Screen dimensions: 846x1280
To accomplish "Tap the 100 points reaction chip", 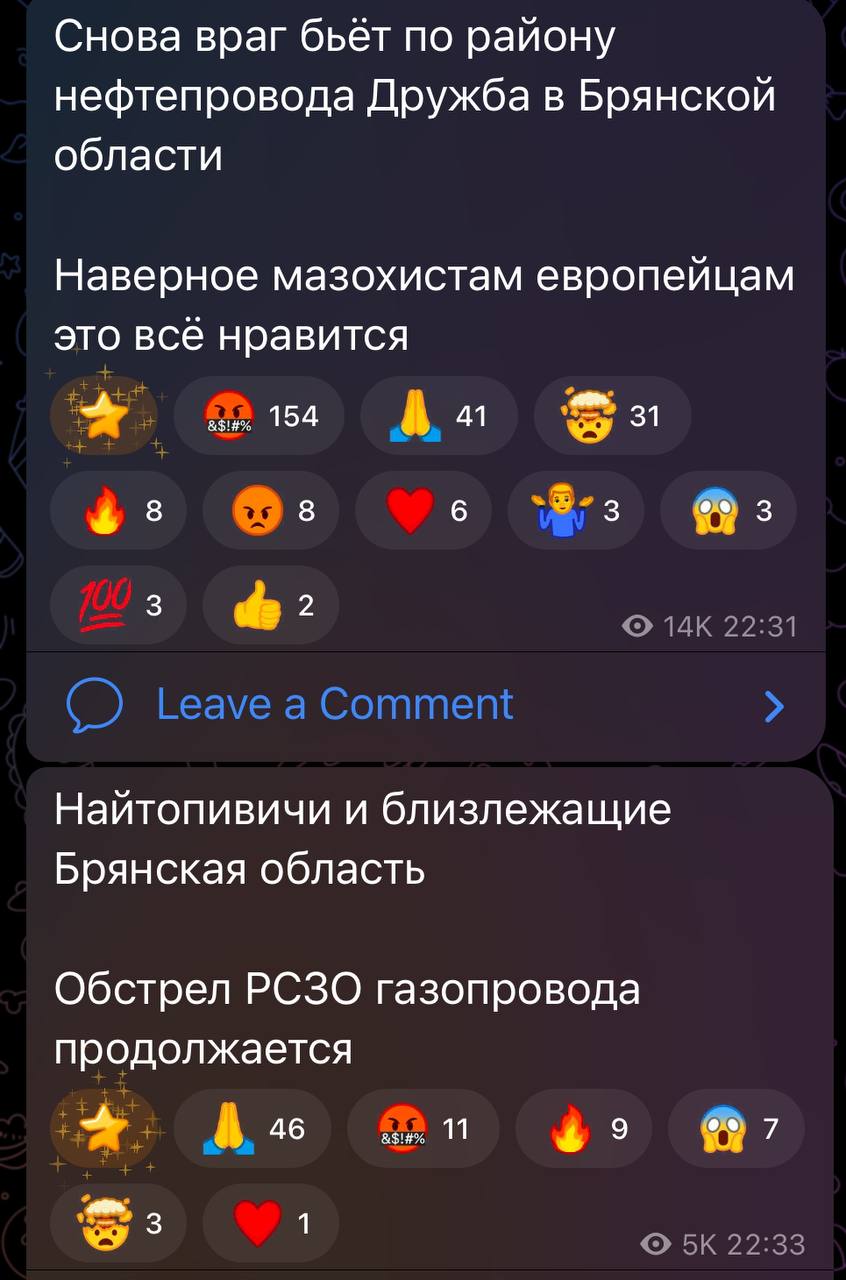I will coord(118,606).
